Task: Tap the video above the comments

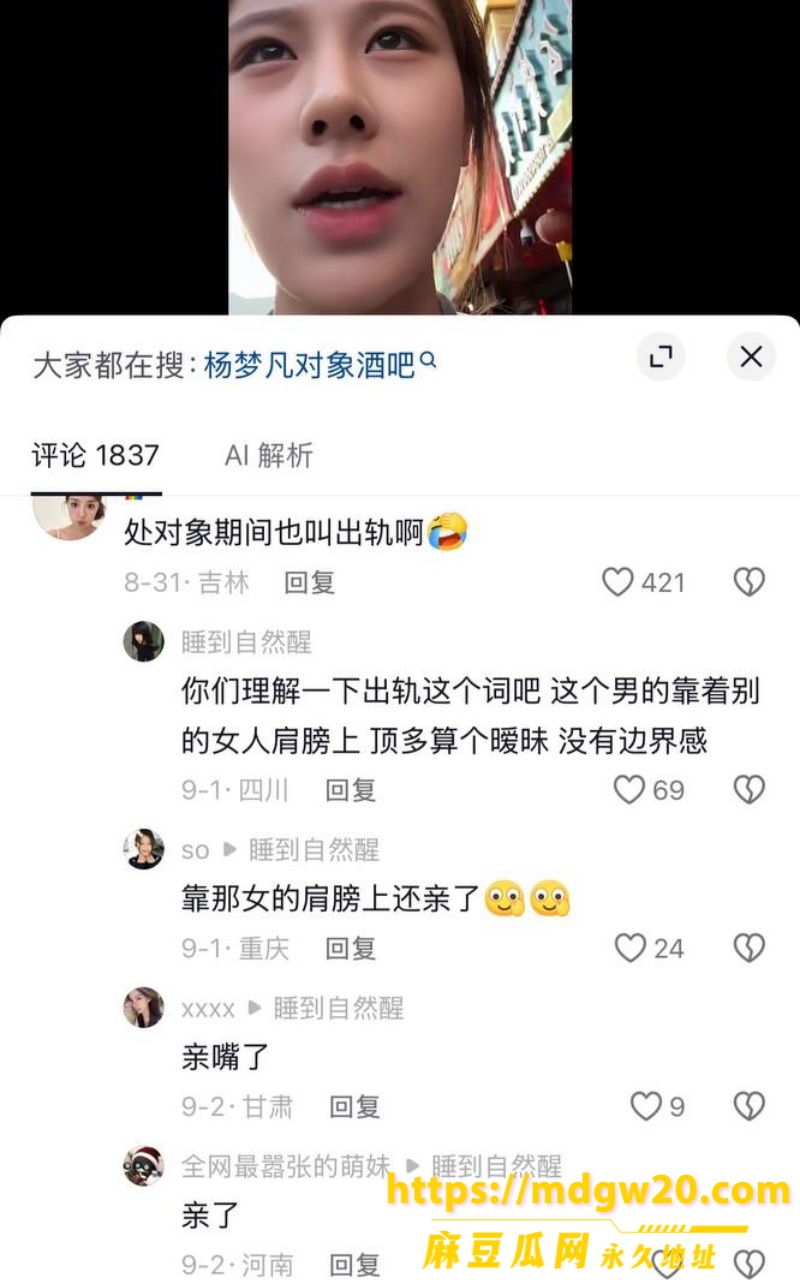Action: click(400, 157)
